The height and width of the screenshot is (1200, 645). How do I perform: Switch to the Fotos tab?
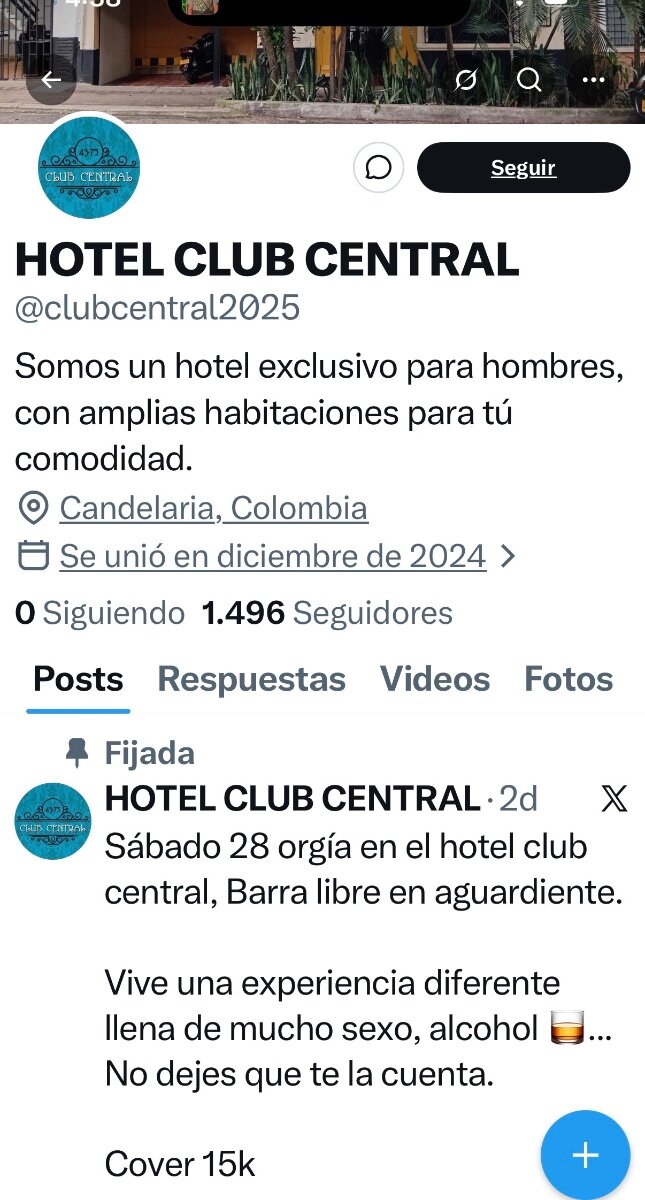point(568,679)
